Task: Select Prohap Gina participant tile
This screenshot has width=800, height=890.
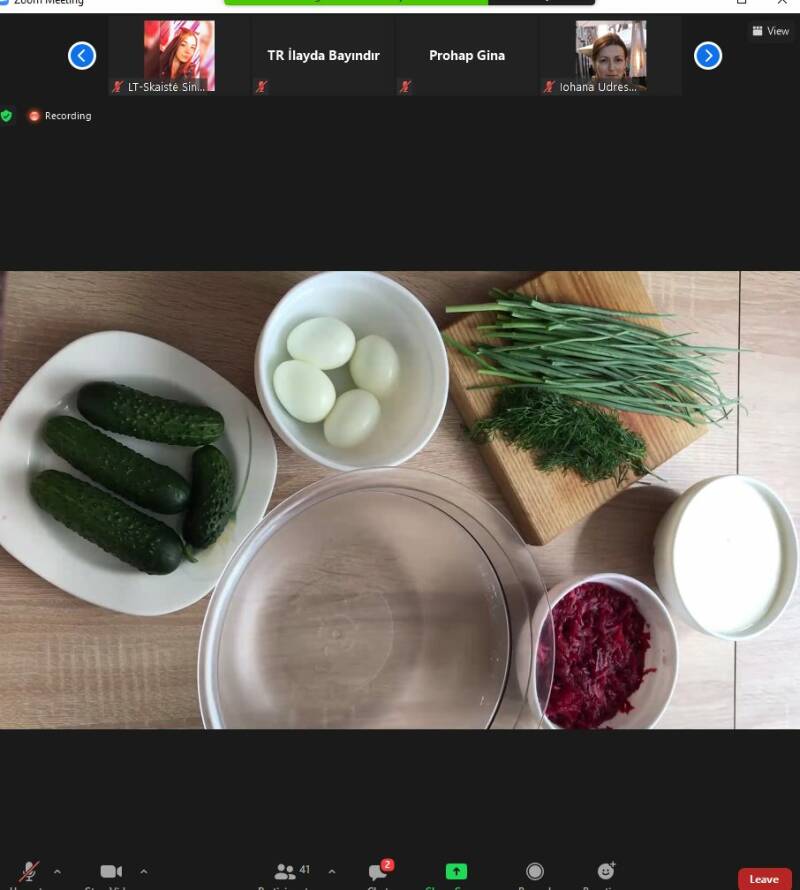Action: tap(467, 56)
